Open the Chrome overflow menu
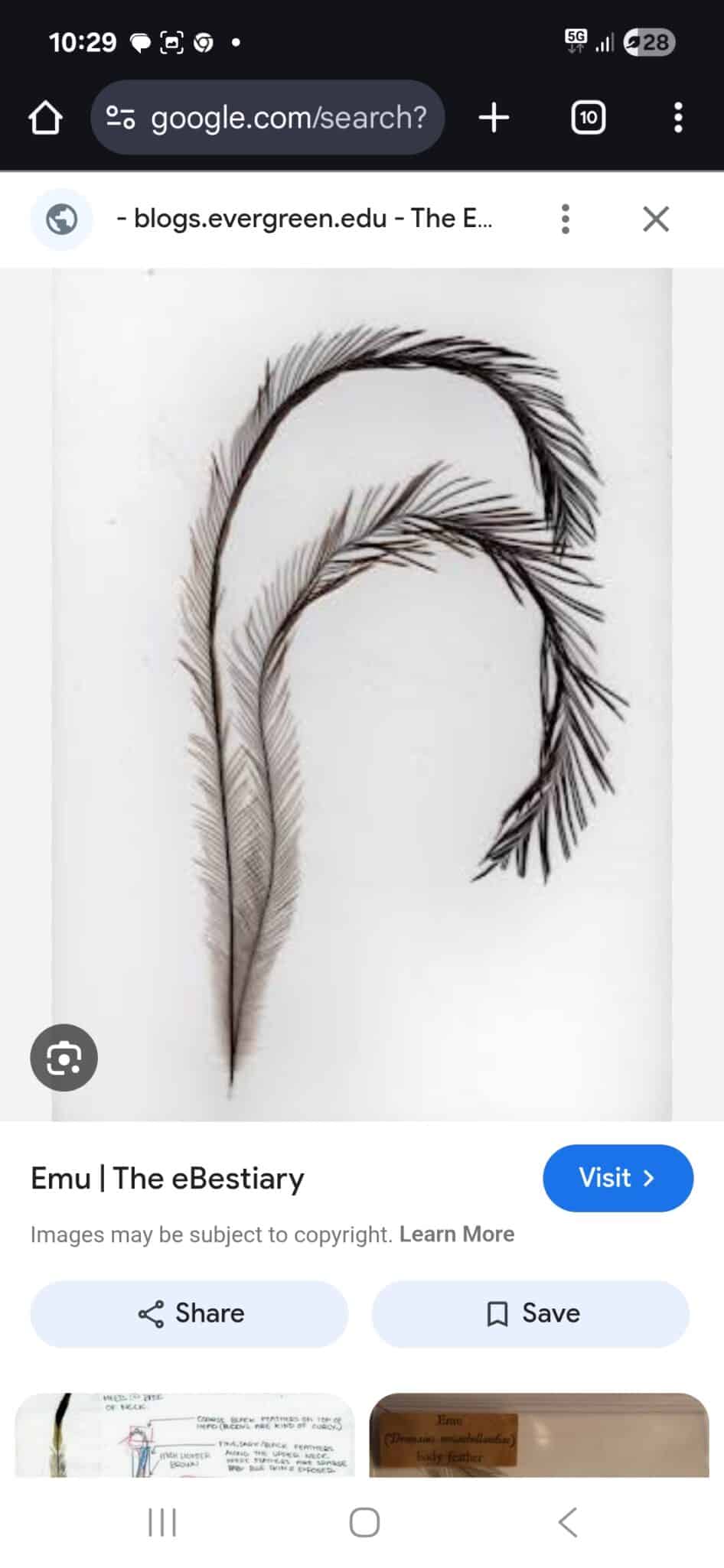Image resolution: width=724 pixels, height=1568 pixels. point(677,118)
